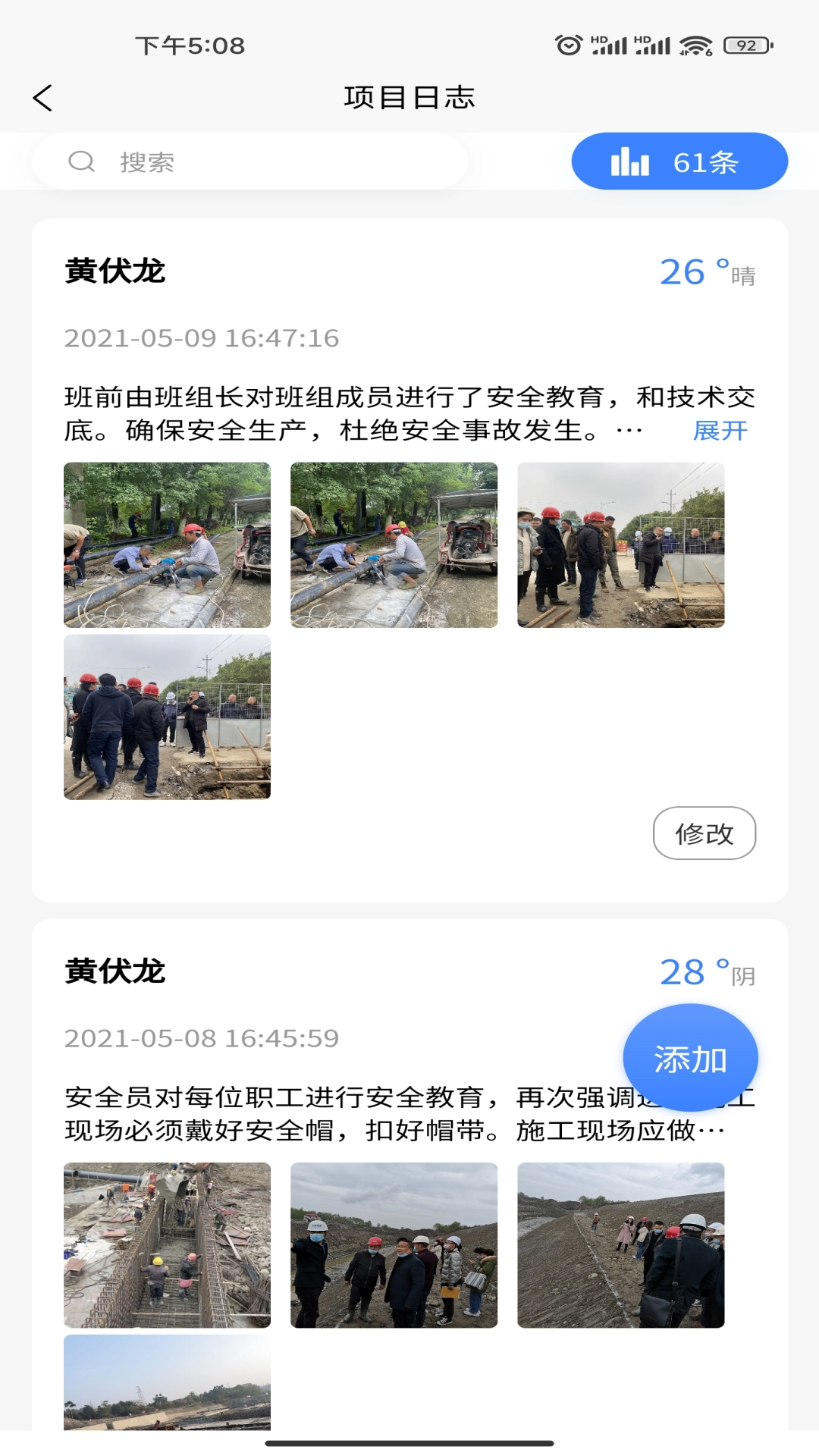Tap author name 黄伏龙 on first log
Image resolution: width=819 pixels, height=1456 pixels.
(114, 271)
